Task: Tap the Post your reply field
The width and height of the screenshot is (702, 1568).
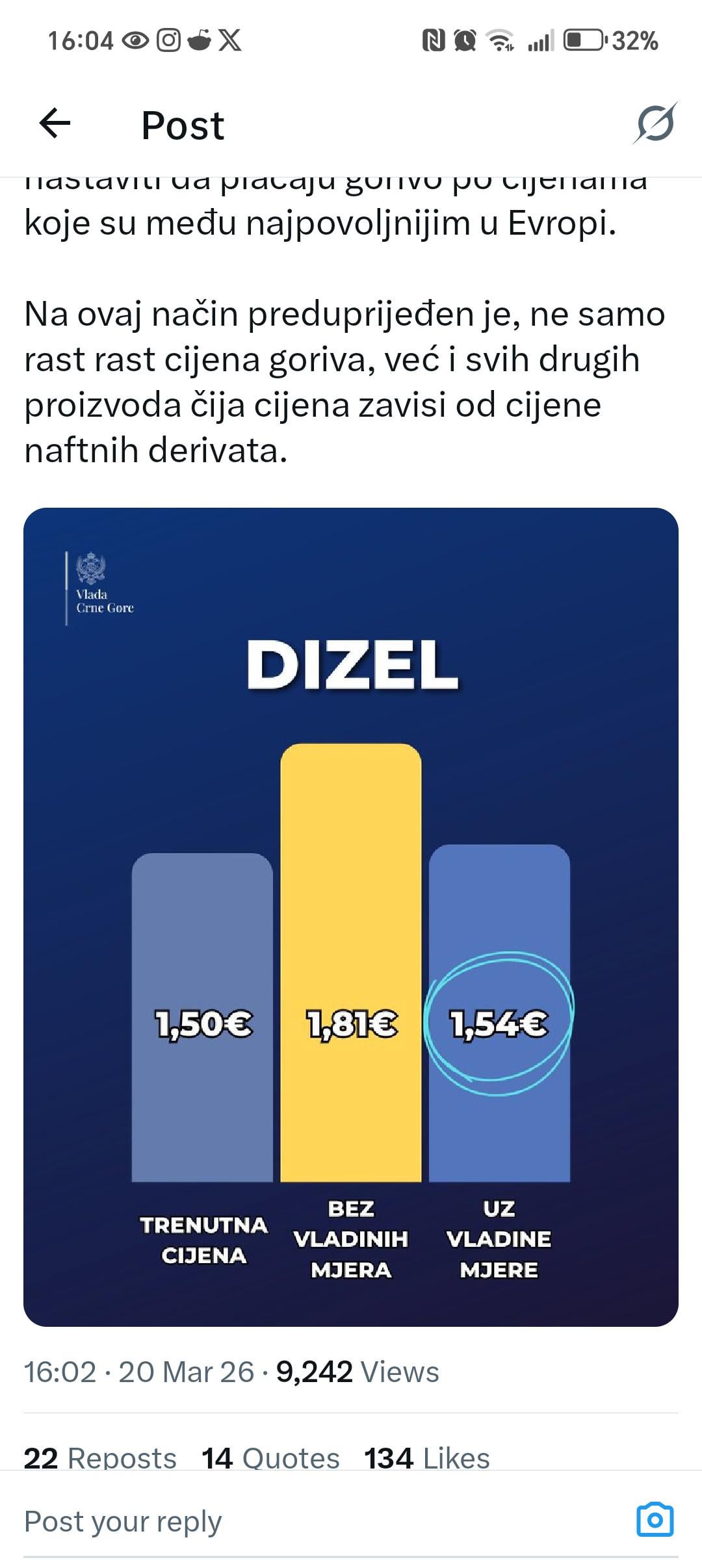Action: click(260, 1521)
